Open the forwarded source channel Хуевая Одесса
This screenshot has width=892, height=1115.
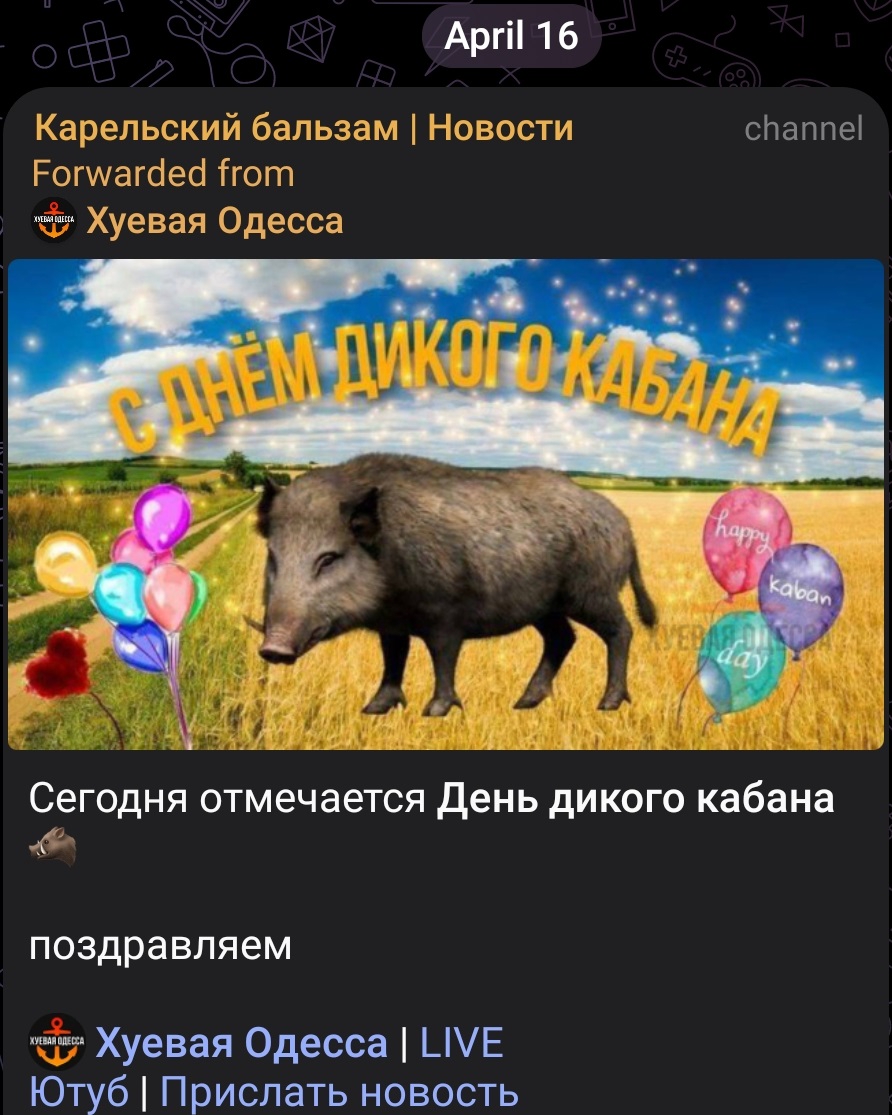(x=214, y=221)
